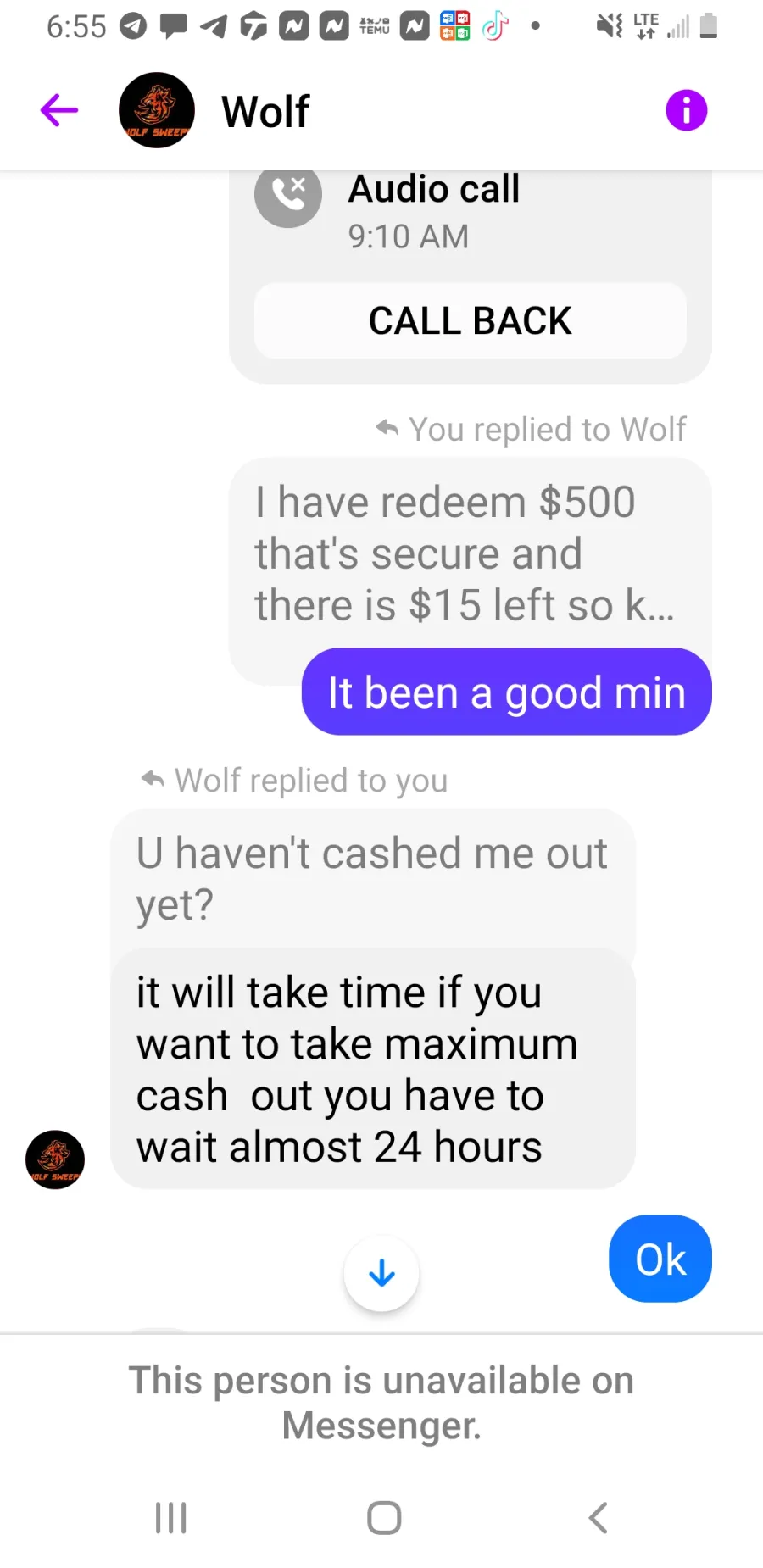Tap CALL BACK on the audio call

(471, 320)
